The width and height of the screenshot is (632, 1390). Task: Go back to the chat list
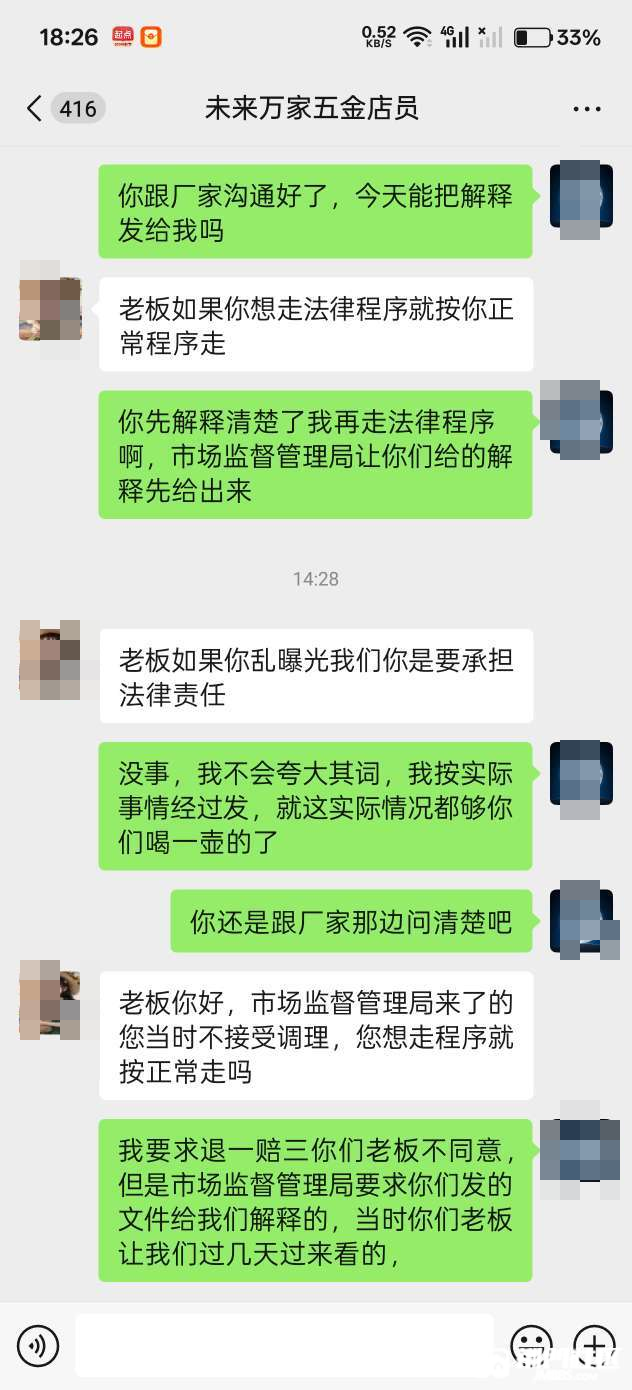pos(35,109)
